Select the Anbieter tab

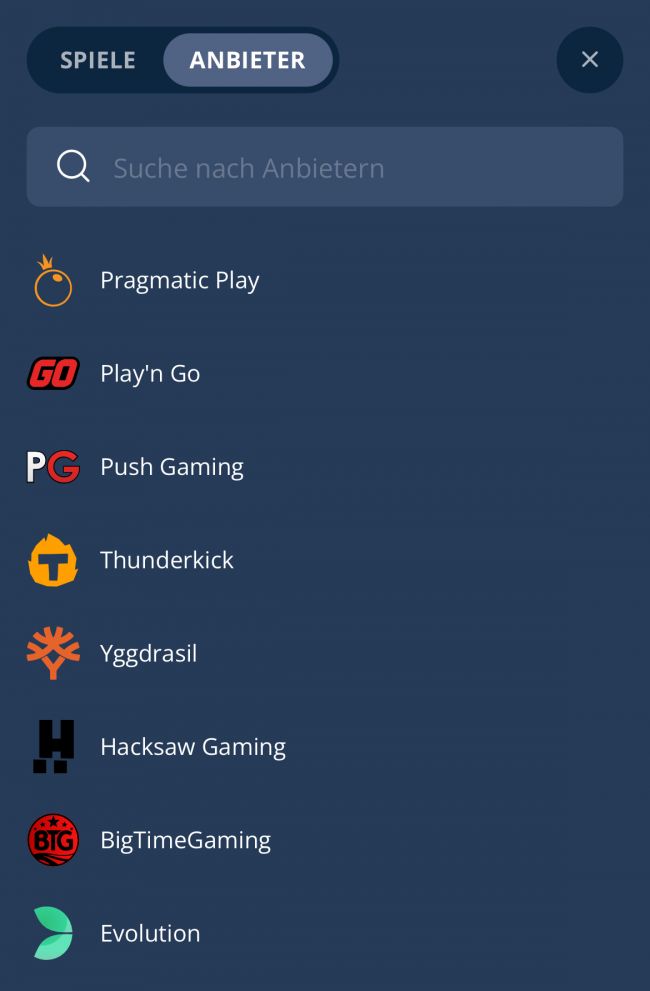click(x=247, y=60)
